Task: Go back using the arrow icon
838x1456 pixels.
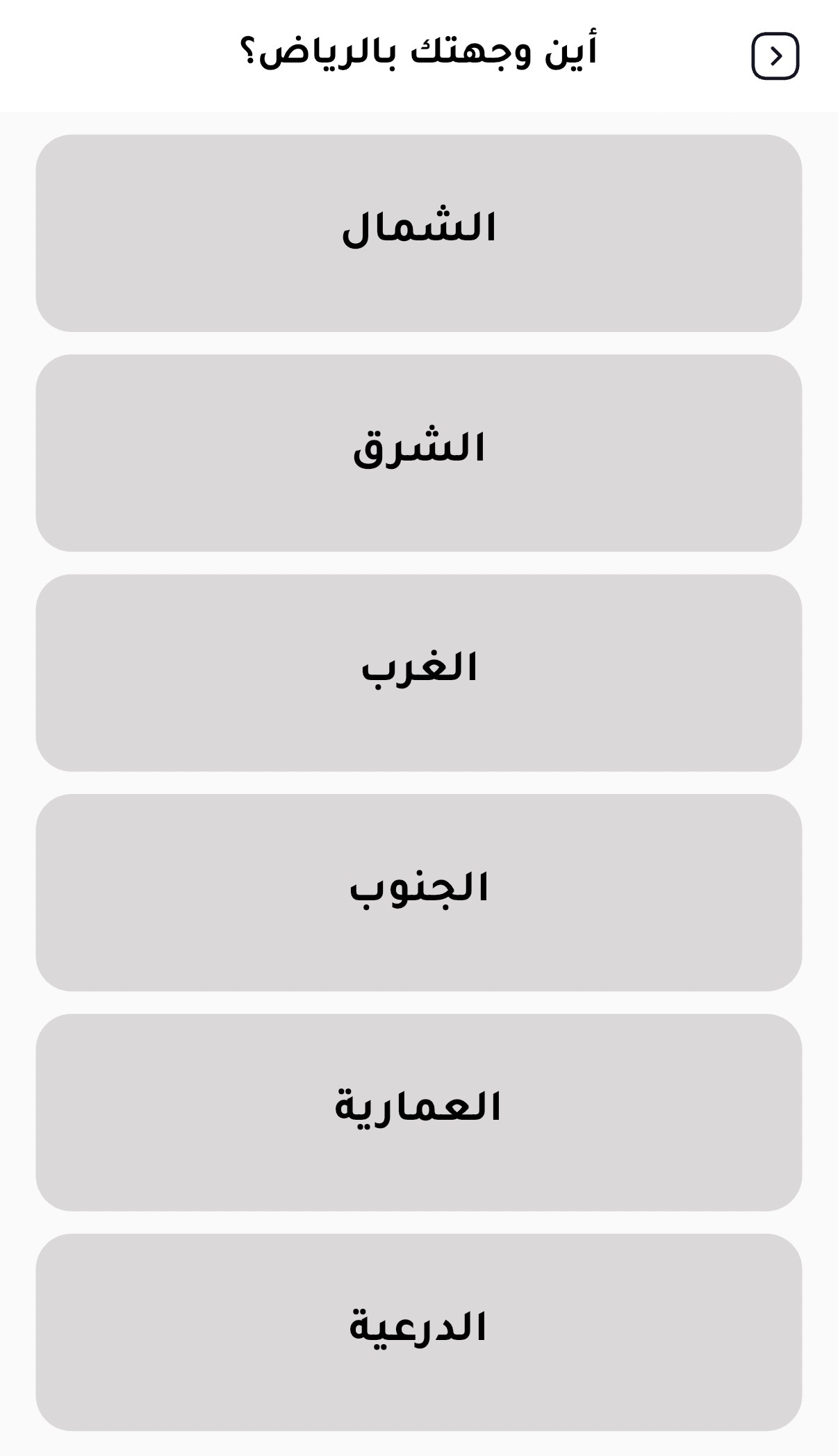Action: pyautogui.click(x=775, y=56)
